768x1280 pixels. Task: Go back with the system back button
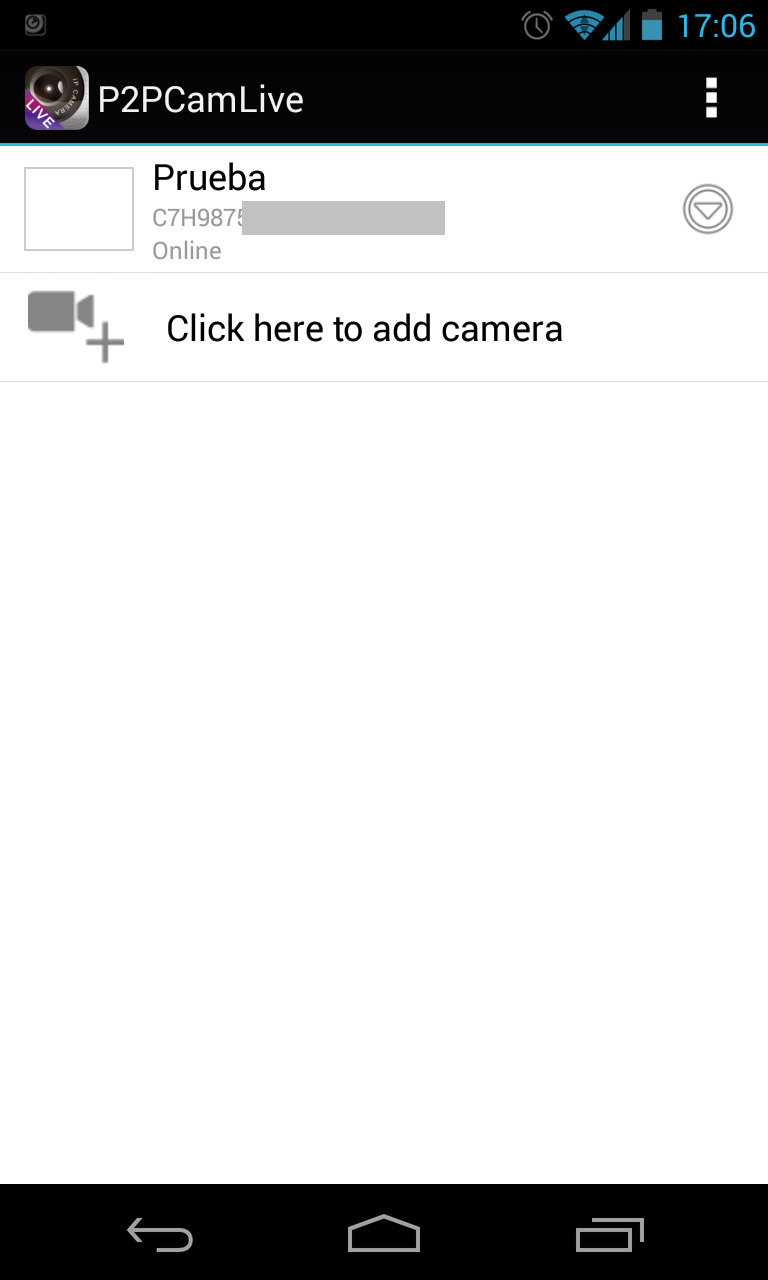click(x=160, y=1234)
